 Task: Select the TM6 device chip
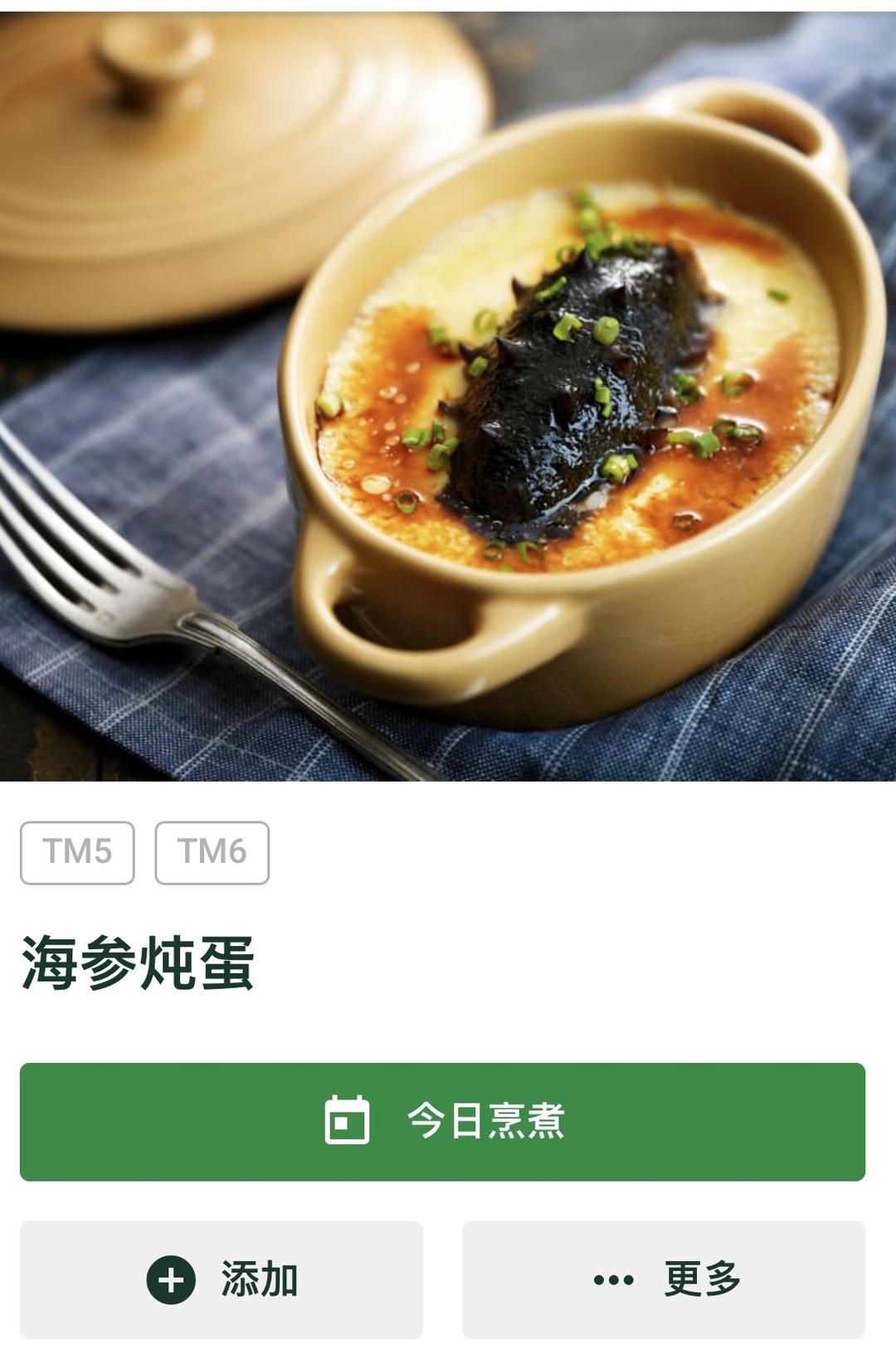212,852
